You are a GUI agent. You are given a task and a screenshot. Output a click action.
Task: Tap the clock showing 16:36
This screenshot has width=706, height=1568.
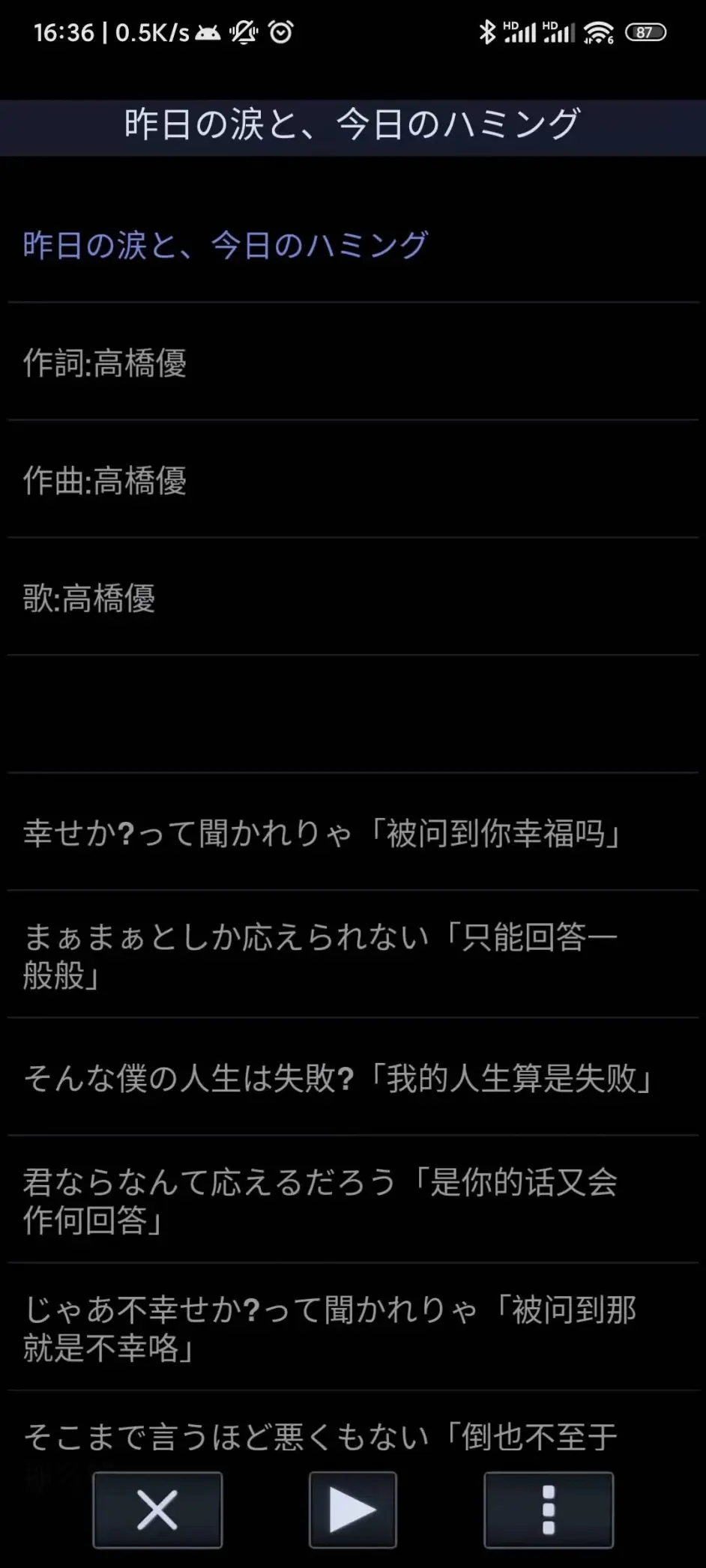coord(64,31)
